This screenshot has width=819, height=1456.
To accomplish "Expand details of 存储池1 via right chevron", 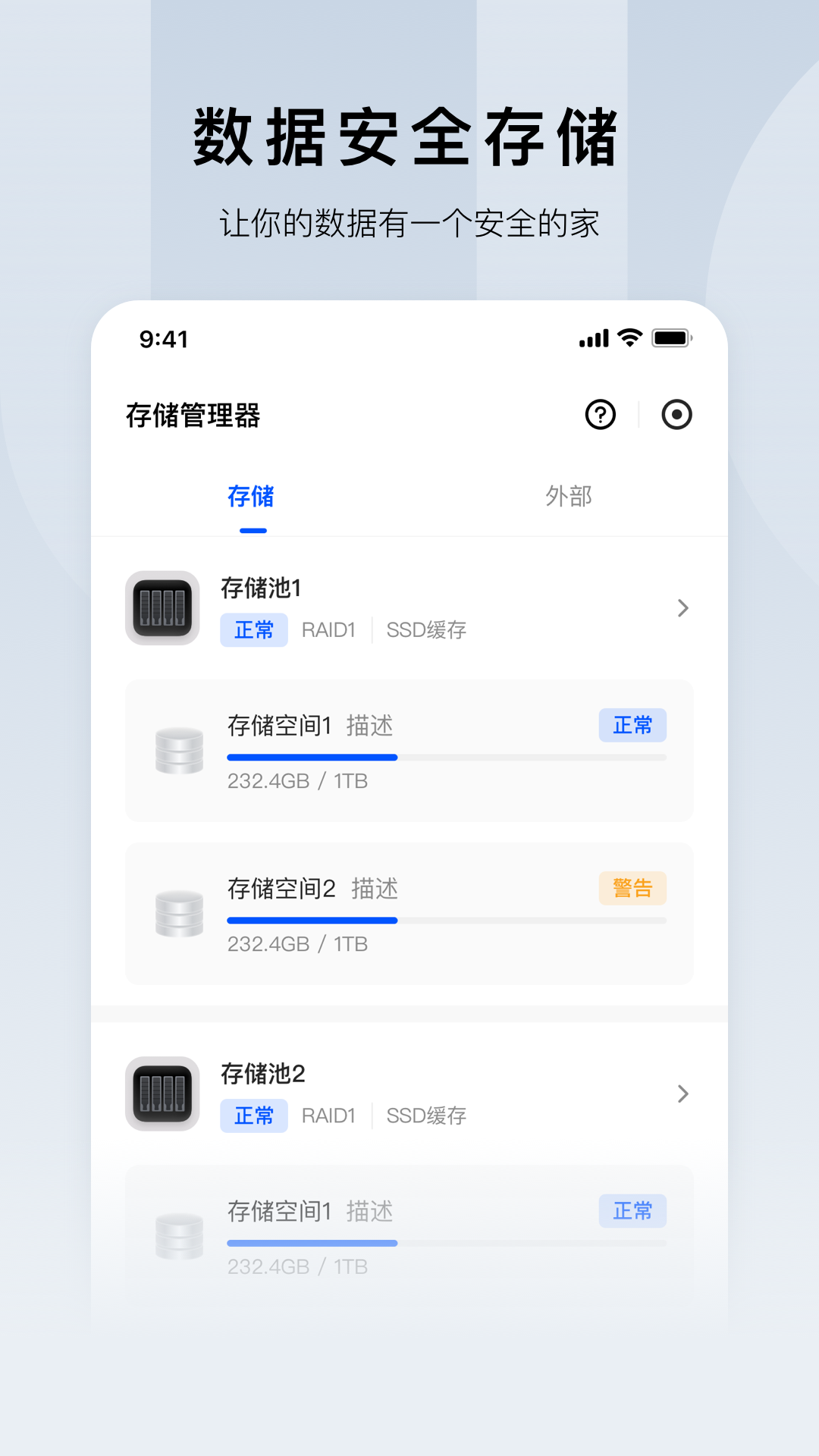I will point(683,608).
